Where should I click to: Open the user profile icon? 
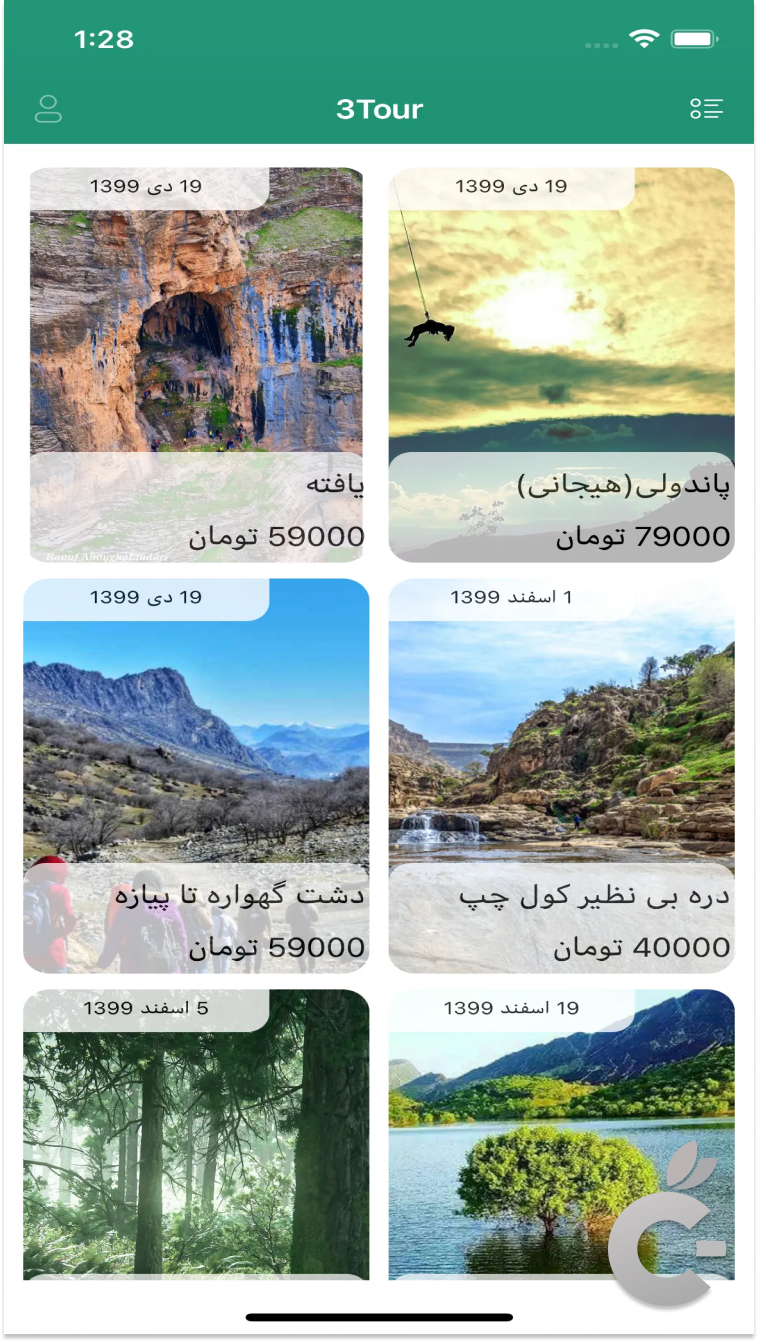(x=48, y=109)
